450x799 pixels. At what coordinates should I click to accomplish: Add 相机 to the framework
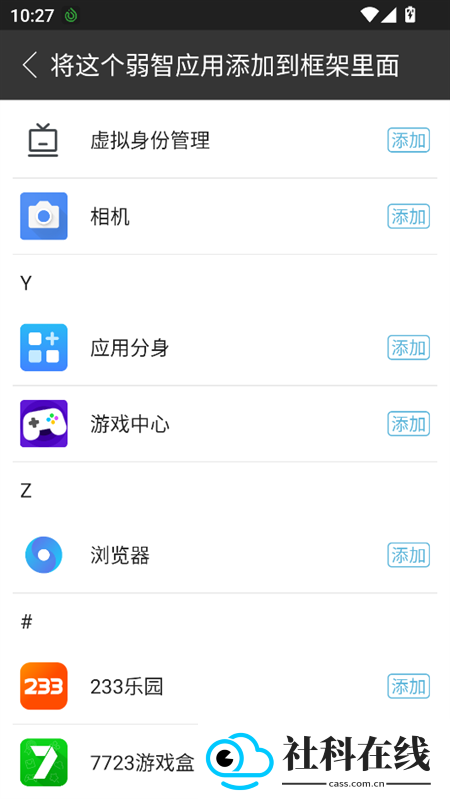(x=408, y=217)
